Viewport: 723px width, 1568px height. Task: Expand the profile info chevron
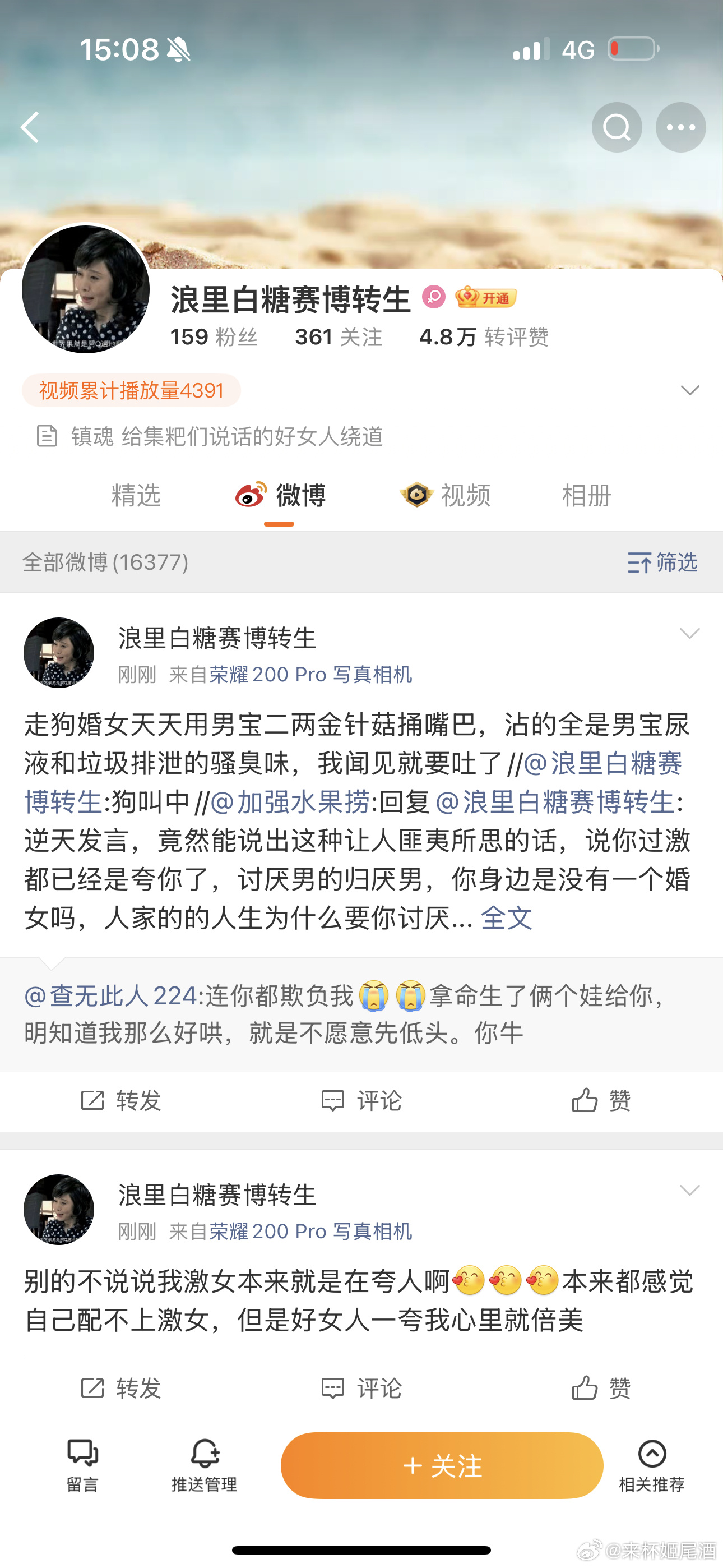point(689,390)
